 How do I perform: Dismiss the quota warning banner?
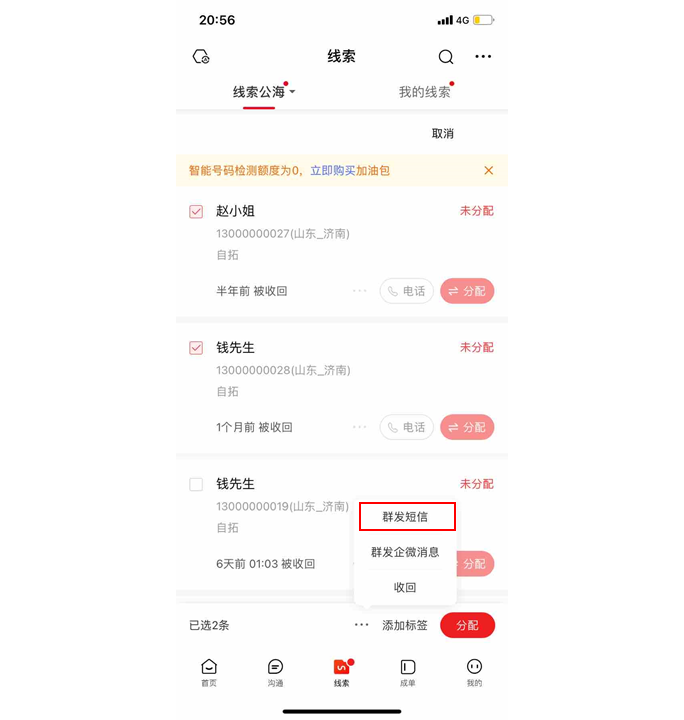point(488,171)
